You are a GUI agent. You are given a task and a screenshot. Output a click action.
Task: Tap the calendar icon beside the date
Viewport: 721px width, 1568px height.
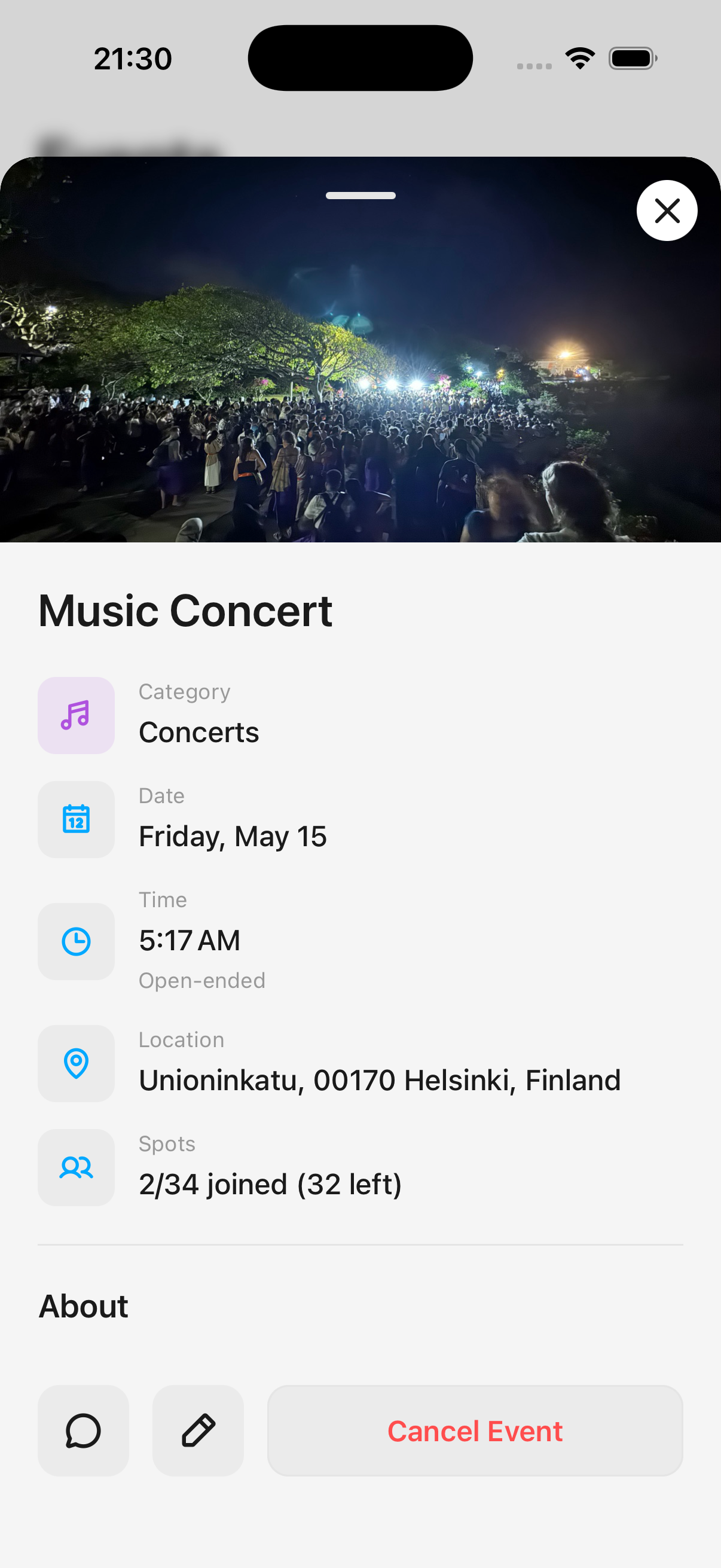click(x=75, y=819)
